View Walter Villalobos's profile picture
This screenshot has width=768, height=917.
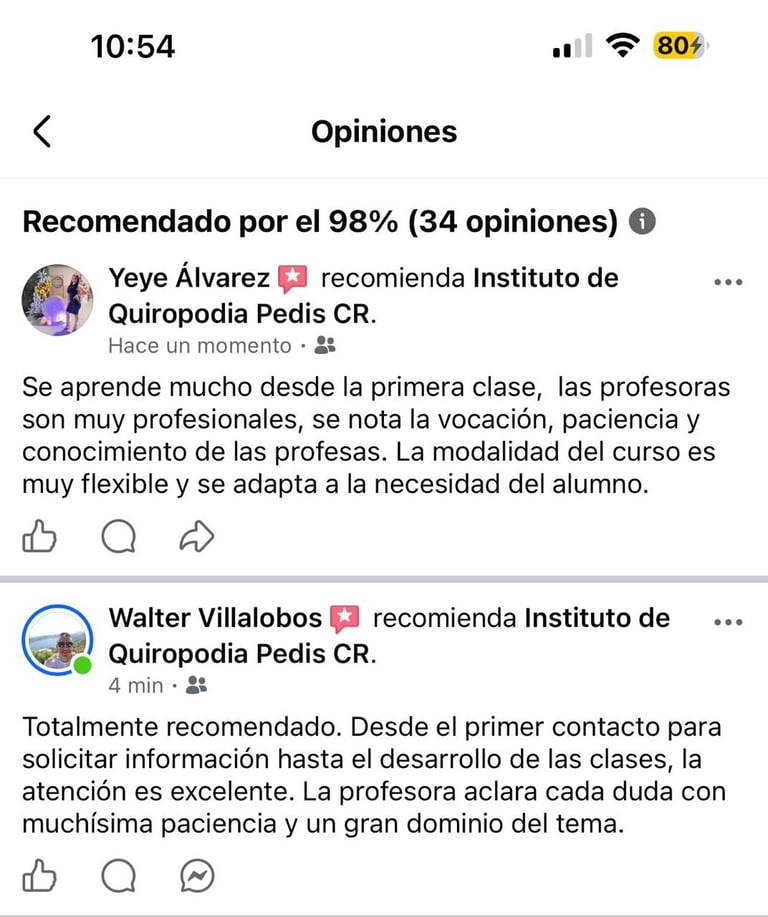click(57, 640)
